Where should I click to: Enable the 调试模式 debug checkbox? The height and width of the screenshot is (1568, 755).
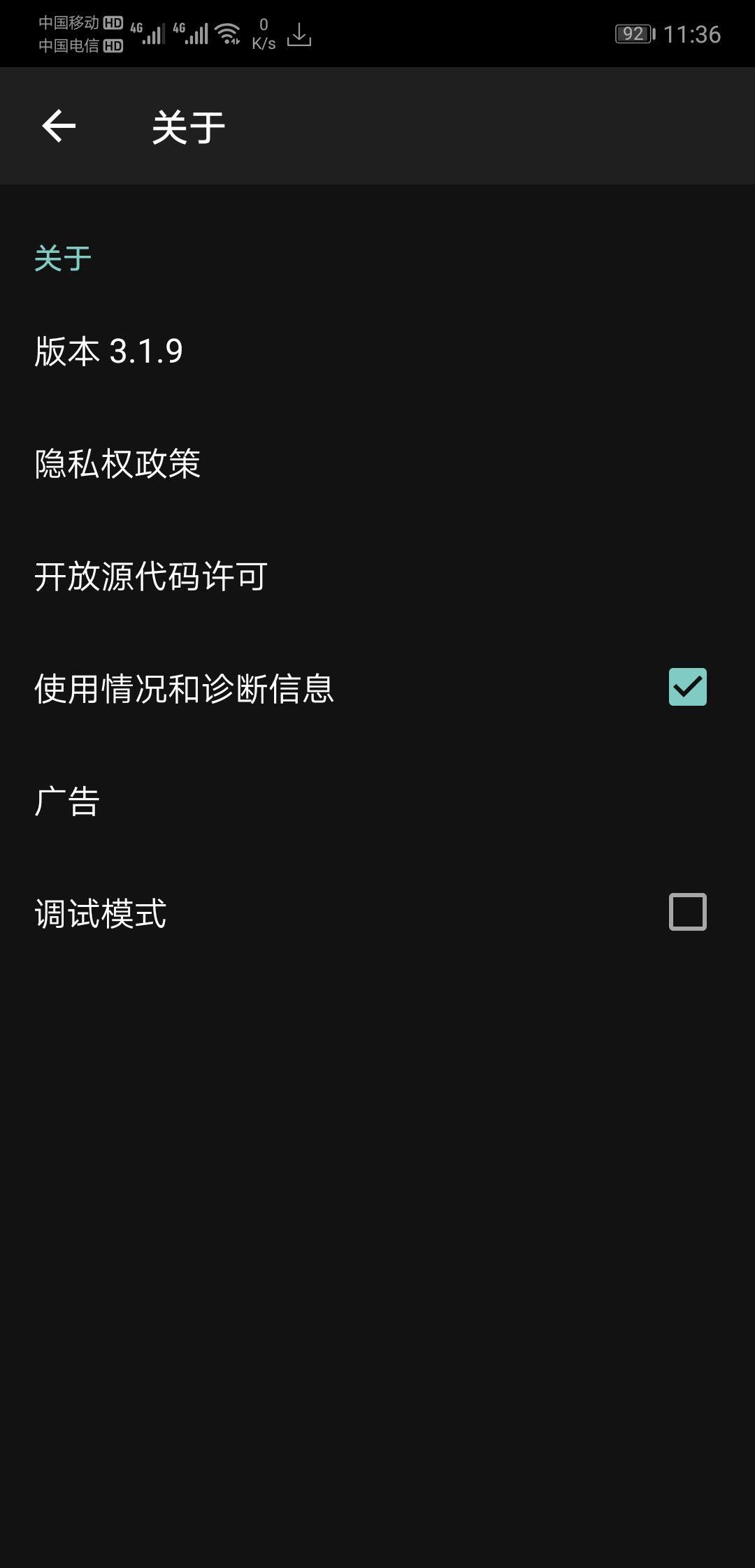point(687,912)
